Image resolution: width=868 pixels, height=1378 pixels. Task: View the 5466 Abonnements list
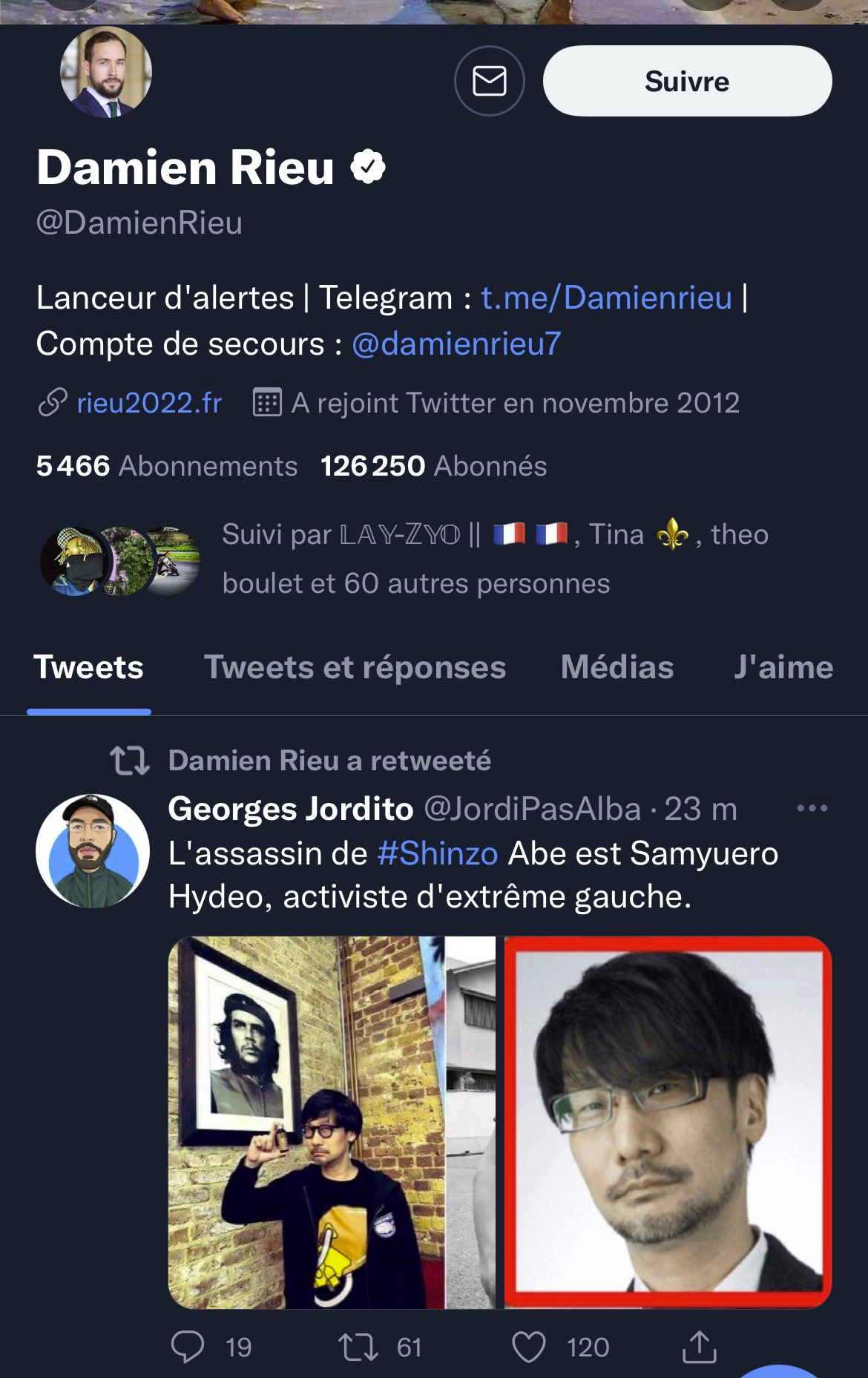tap(167, 466)
